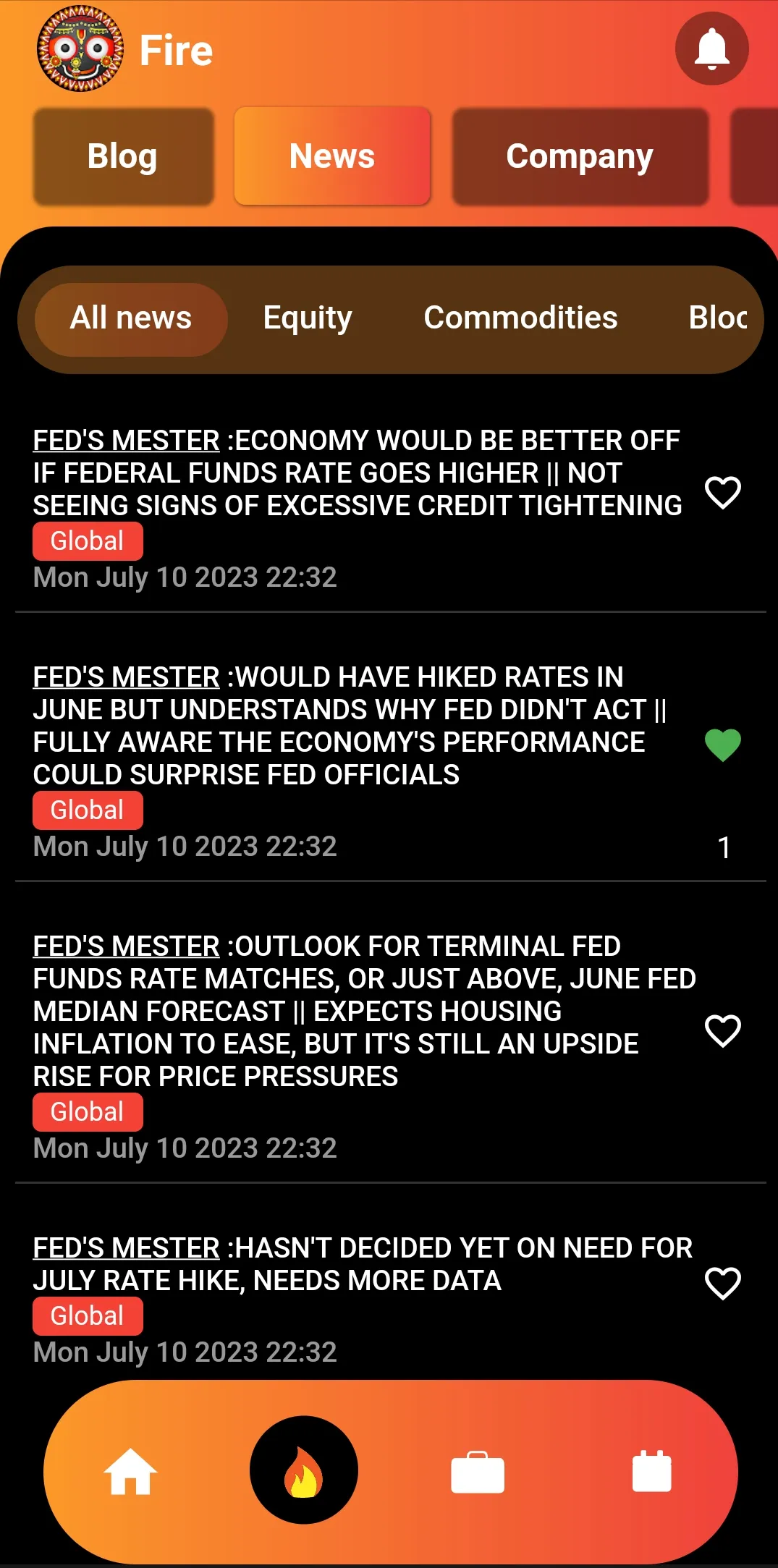Go to the home tab
The image size is (778, 1568).
click(x=131, y=1472)
